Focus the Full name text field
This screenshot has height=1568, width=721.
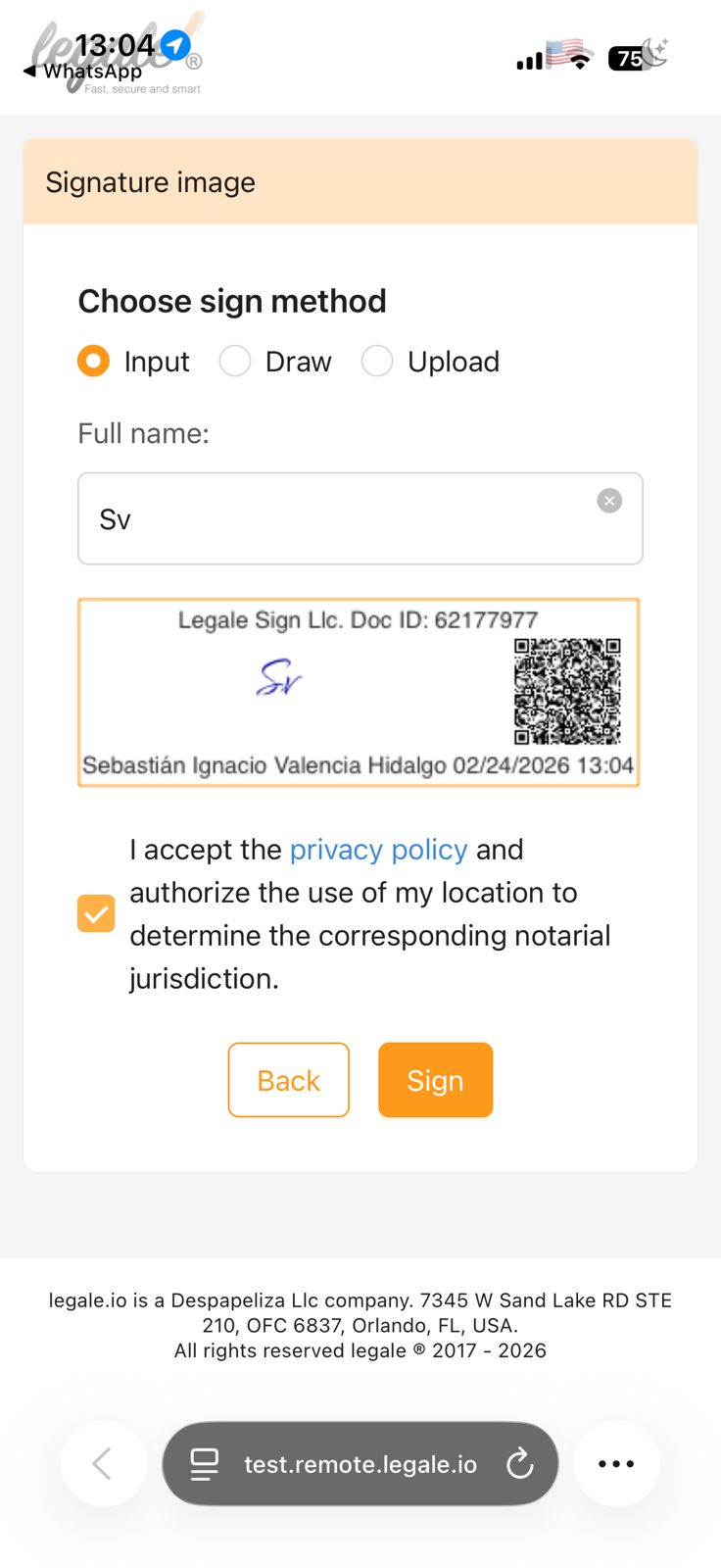(x=333, y=519)
